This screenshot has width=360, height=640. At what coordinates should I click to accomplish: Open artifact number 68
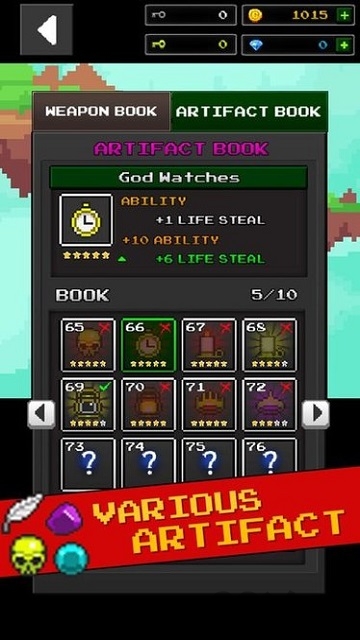270,345
